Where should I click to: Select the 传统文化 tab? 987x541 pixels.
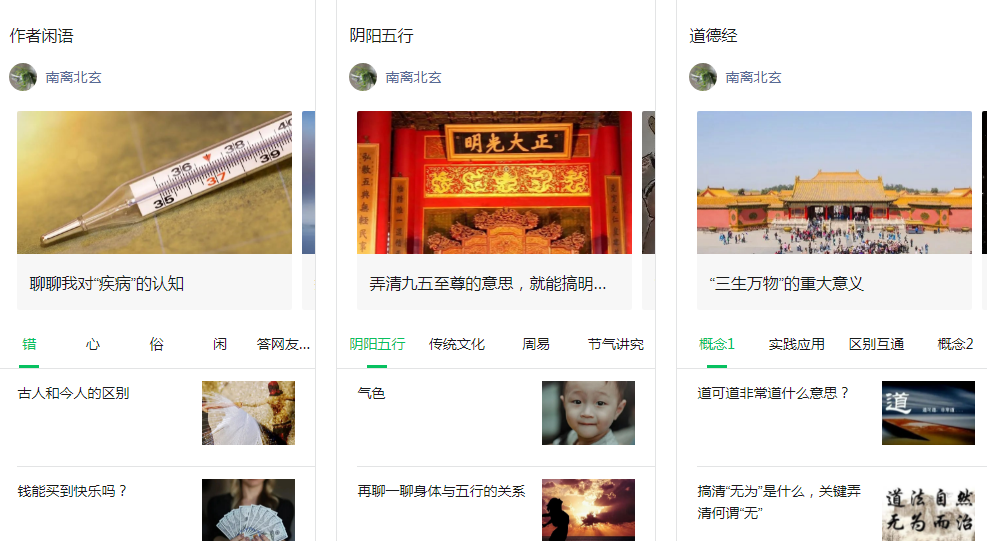(457, 344)
